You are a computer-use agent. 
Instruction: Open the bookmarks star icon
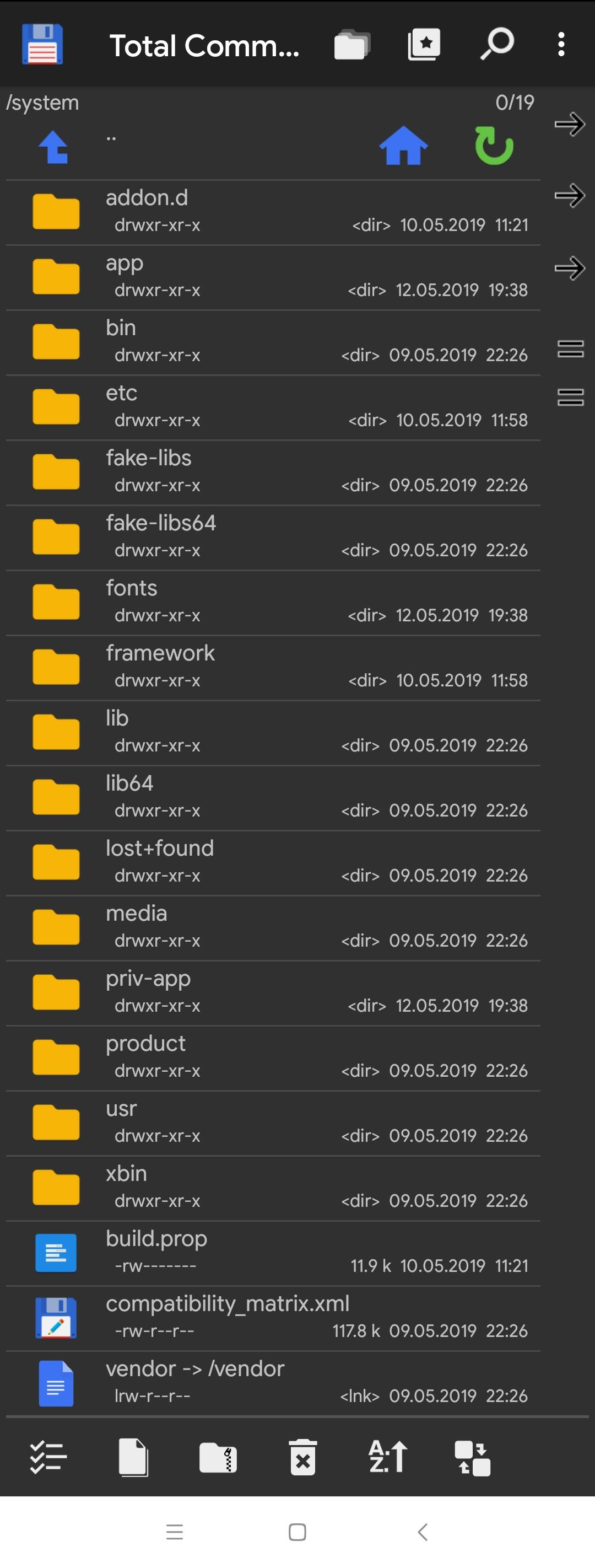coord(424,45)
